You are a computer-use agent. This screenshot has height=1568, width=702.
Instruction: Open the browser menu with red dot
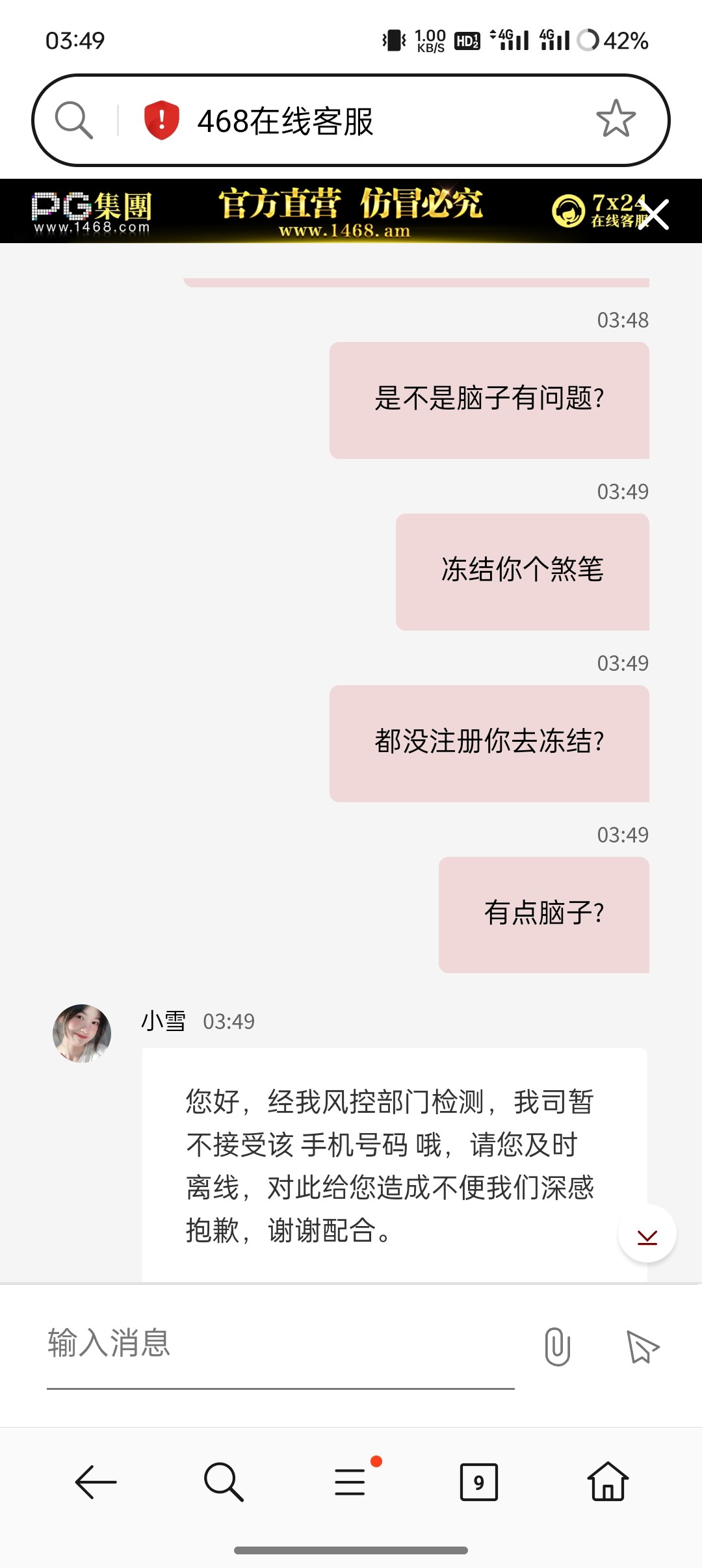coord(351,1482)
